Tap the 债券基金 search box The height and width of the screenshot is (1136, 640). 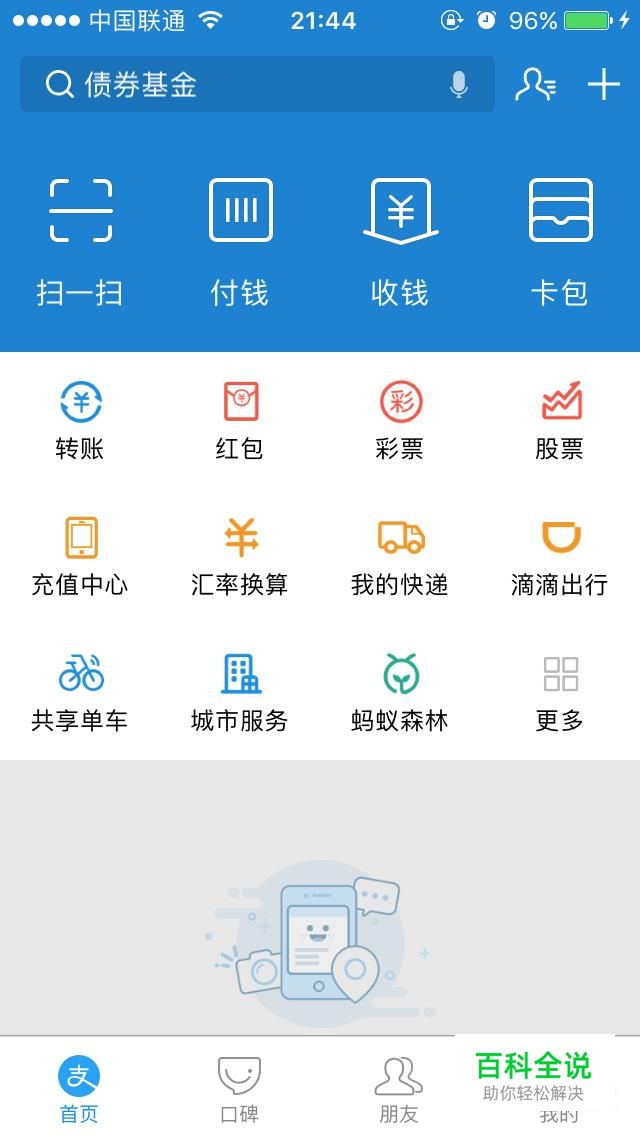(240, 85)
